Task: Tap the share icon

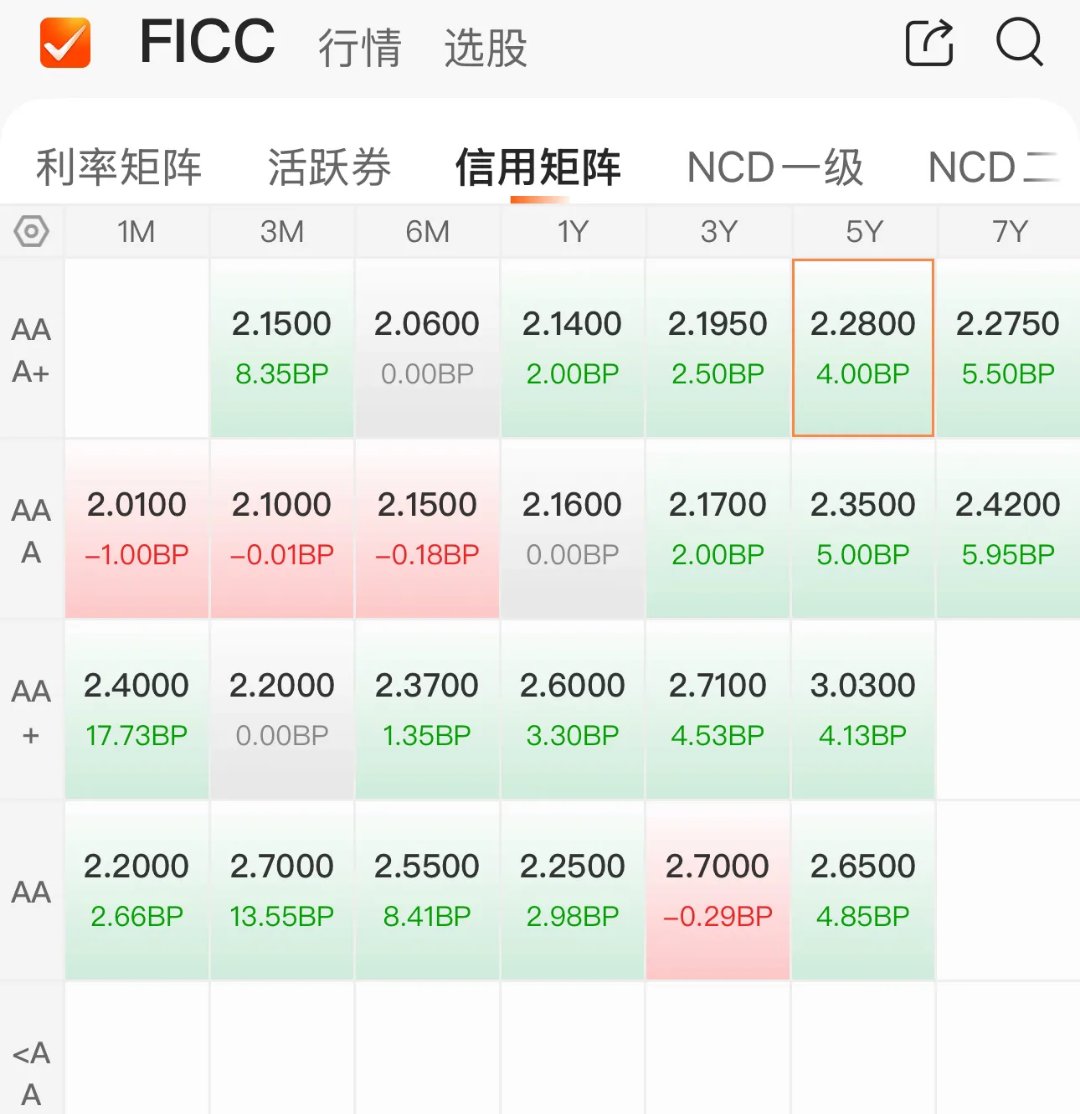Action: click(928, 44)
